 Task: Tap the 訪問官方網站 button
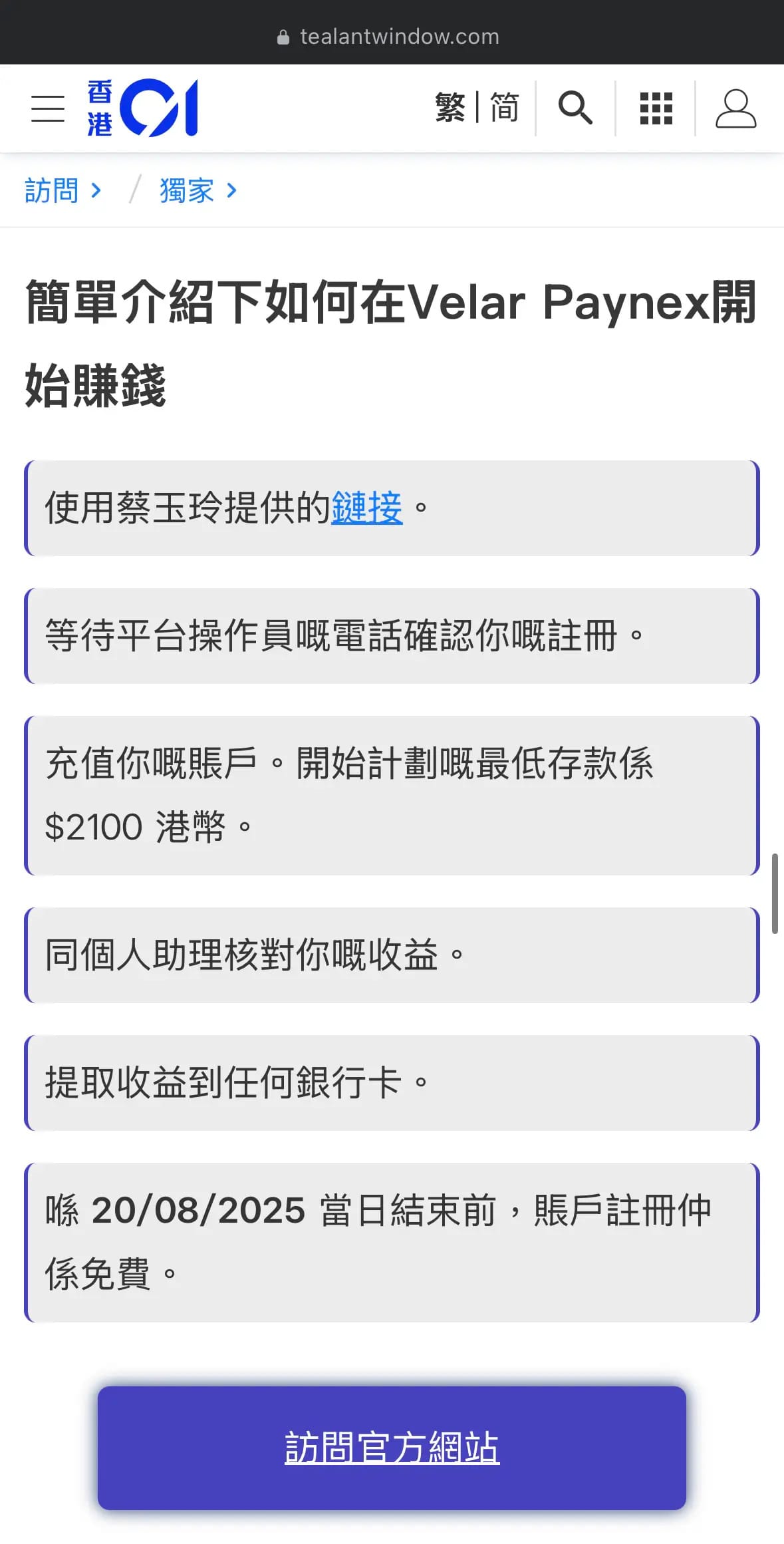pos(392,1448)
